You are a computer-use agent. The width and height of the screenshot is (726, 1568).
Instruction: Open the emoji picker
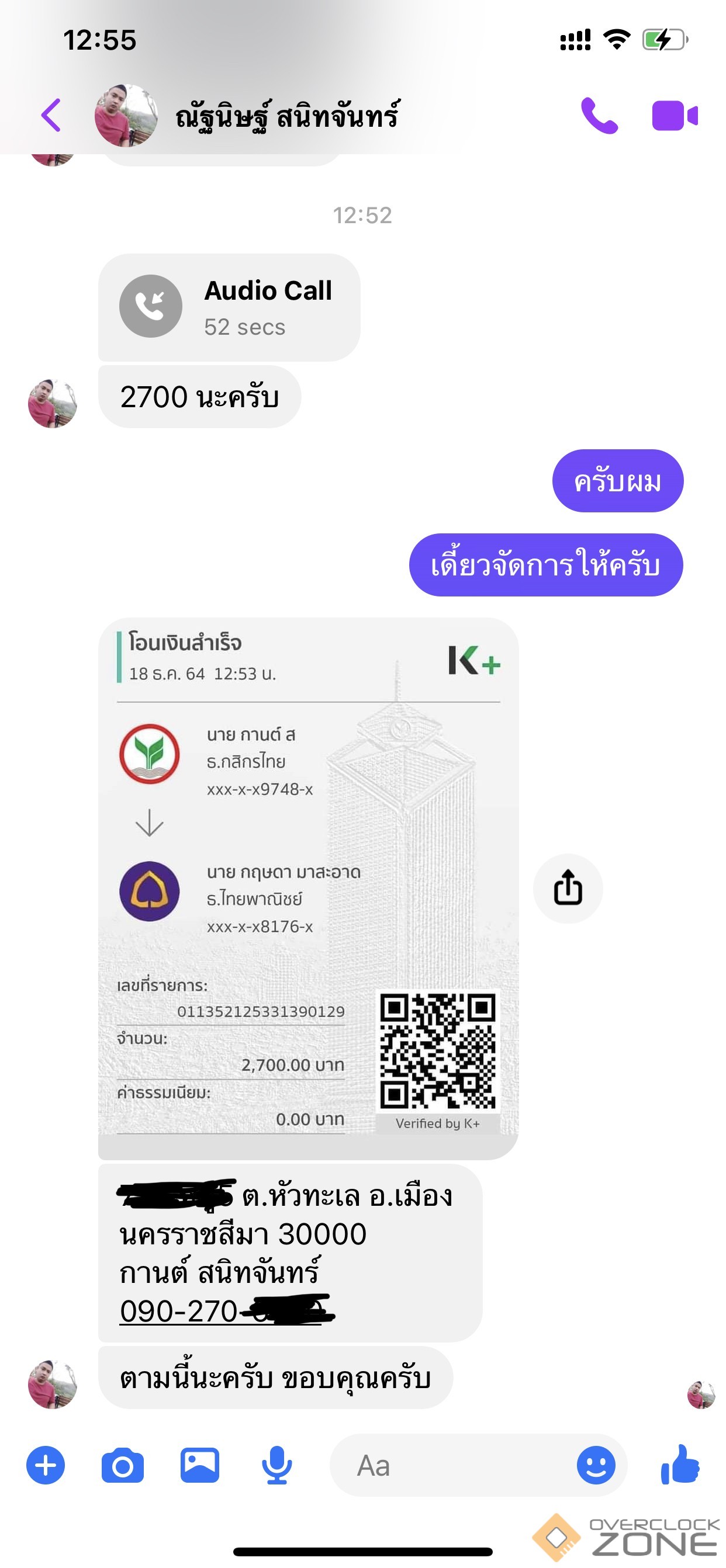pos(596,1465)
